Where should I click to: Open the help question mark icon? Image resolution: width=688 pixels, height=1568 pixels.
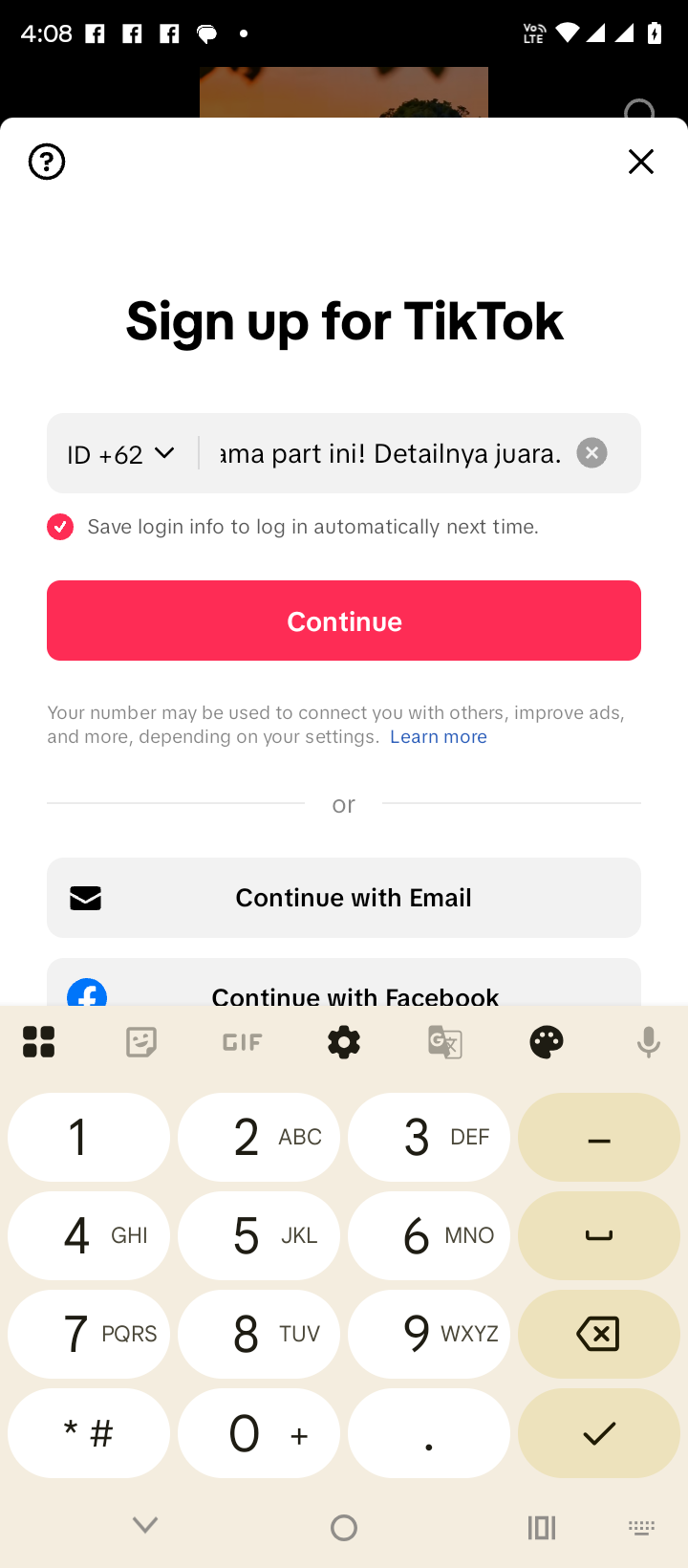(47, 162)
